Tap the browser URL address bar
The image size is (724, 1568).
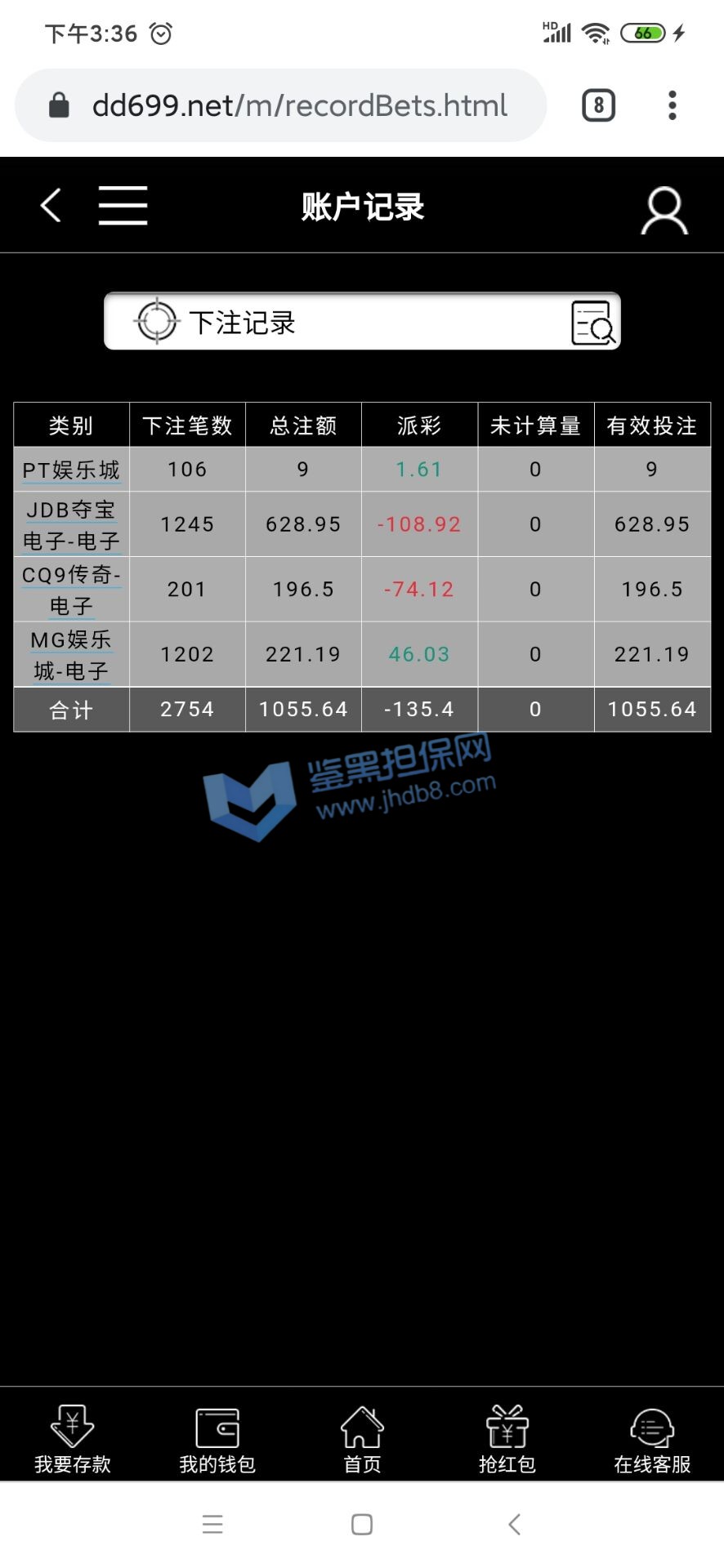299,105
